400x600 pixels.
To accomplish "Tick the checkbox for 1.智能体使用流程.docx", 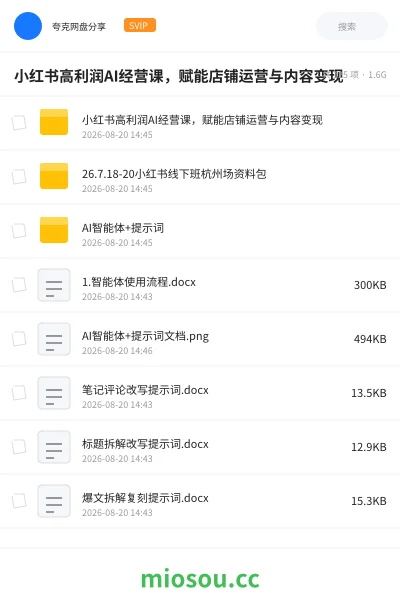I will (19, 284).
